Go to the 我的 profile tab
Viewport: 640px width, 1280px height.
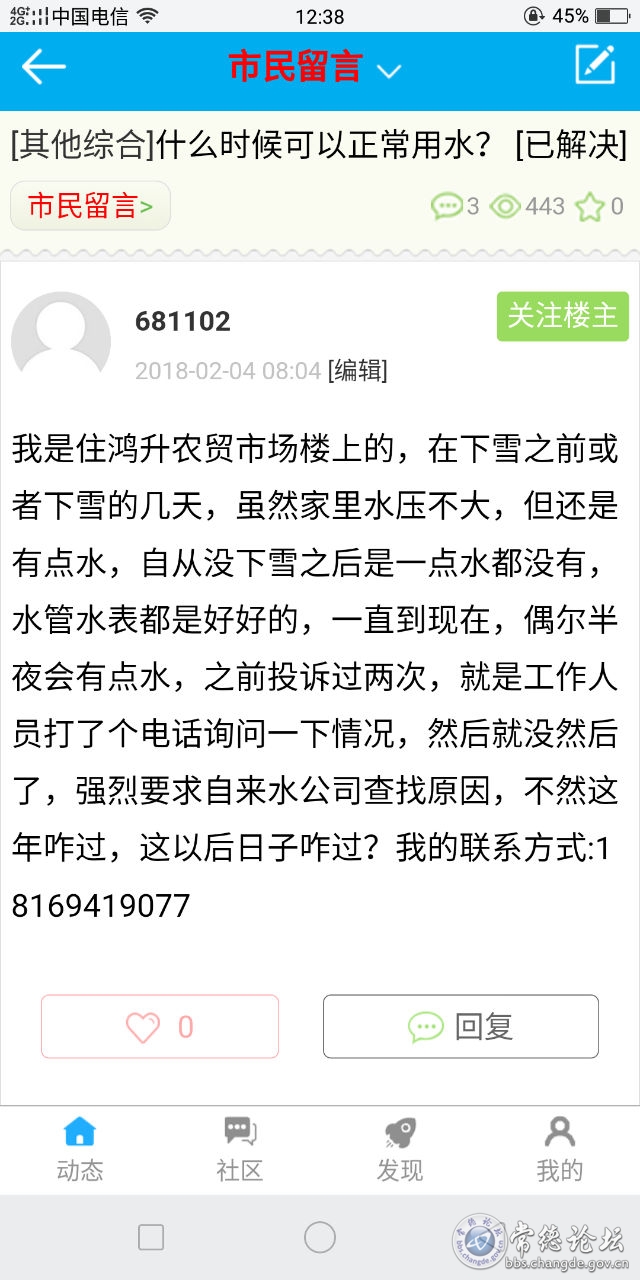(x=559, y=1150)
